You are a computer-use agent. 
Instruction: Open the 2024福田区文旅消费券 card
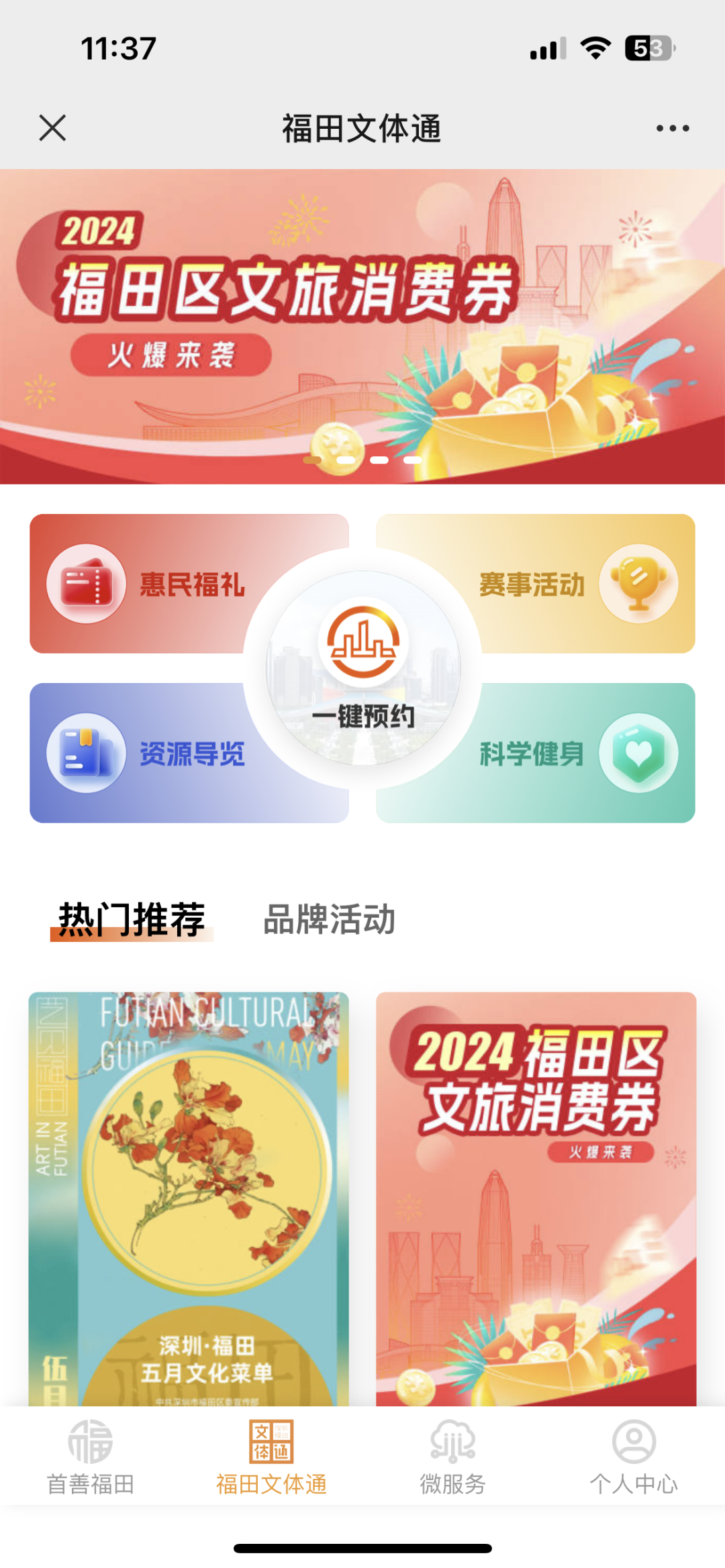click(x=536, y=1198)
